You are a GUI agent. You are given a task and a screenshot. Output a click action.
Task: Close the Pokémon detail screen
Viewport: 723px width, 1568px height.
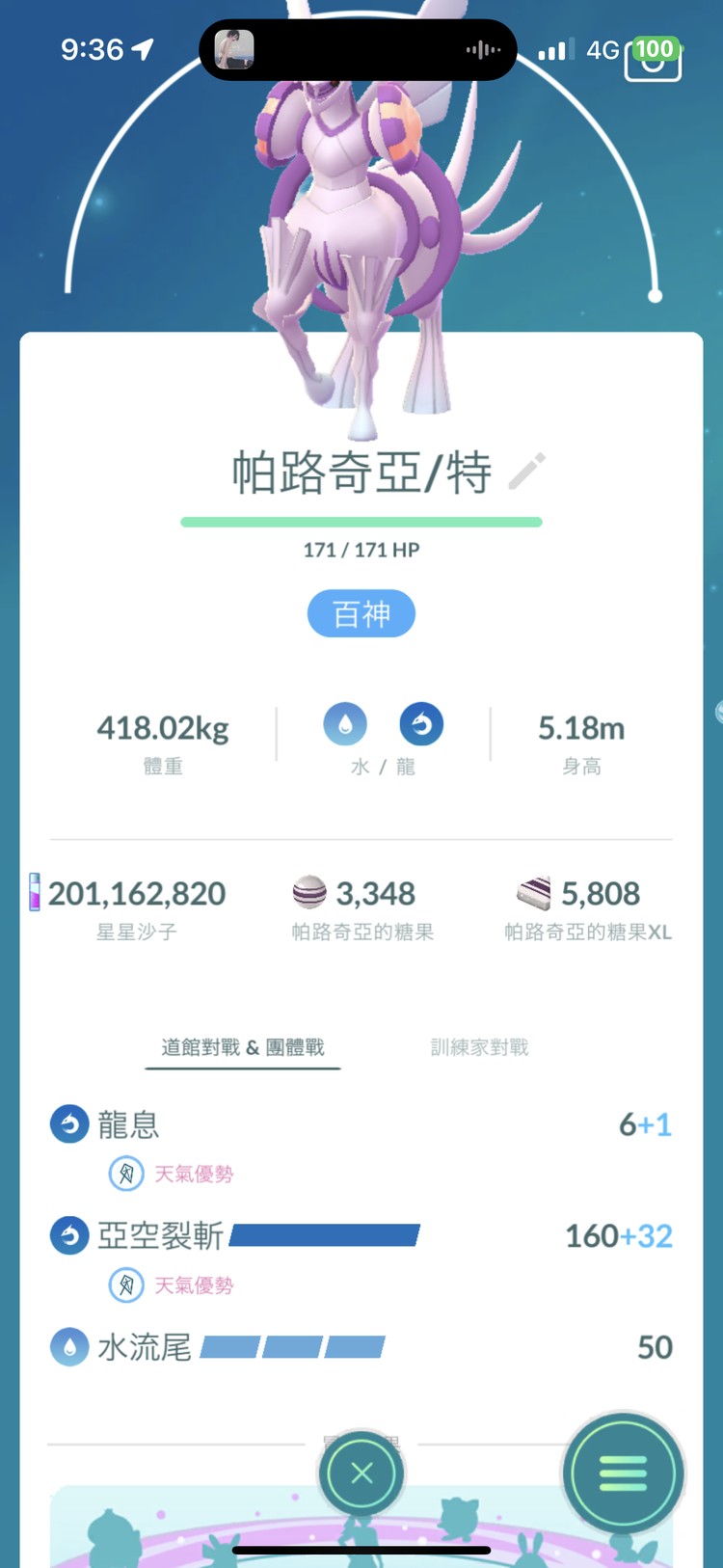pos(361,1473)
